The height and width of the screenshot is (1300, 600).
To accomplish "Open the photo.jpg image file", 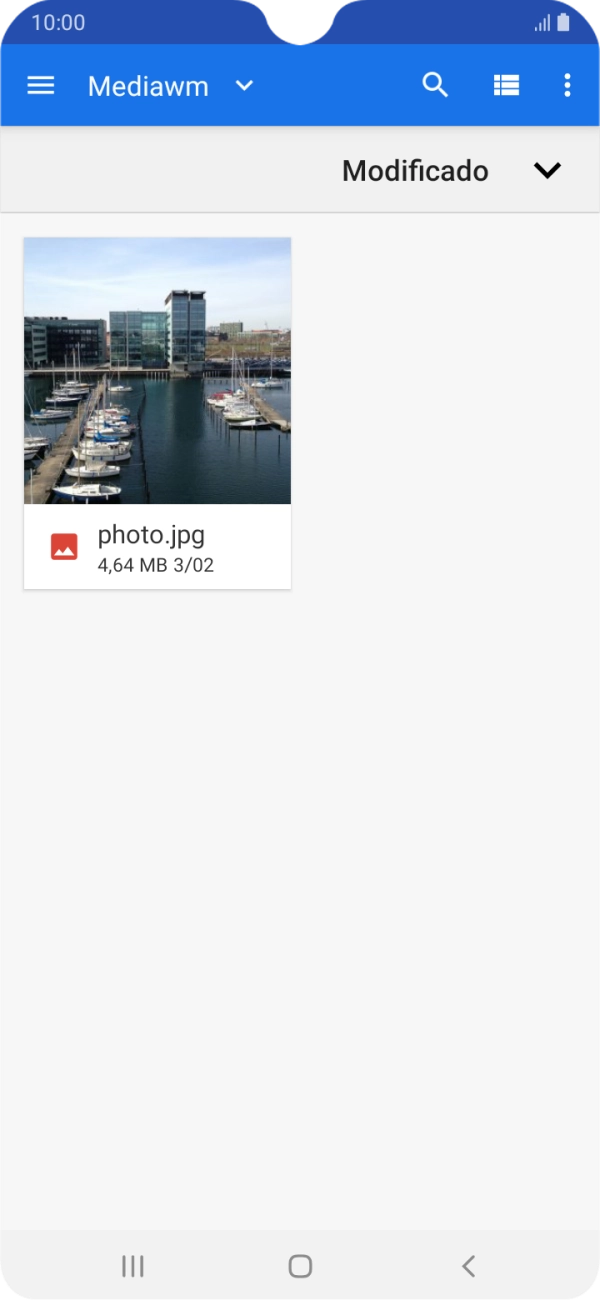I will pyautogui.click(x=157, y=412).
